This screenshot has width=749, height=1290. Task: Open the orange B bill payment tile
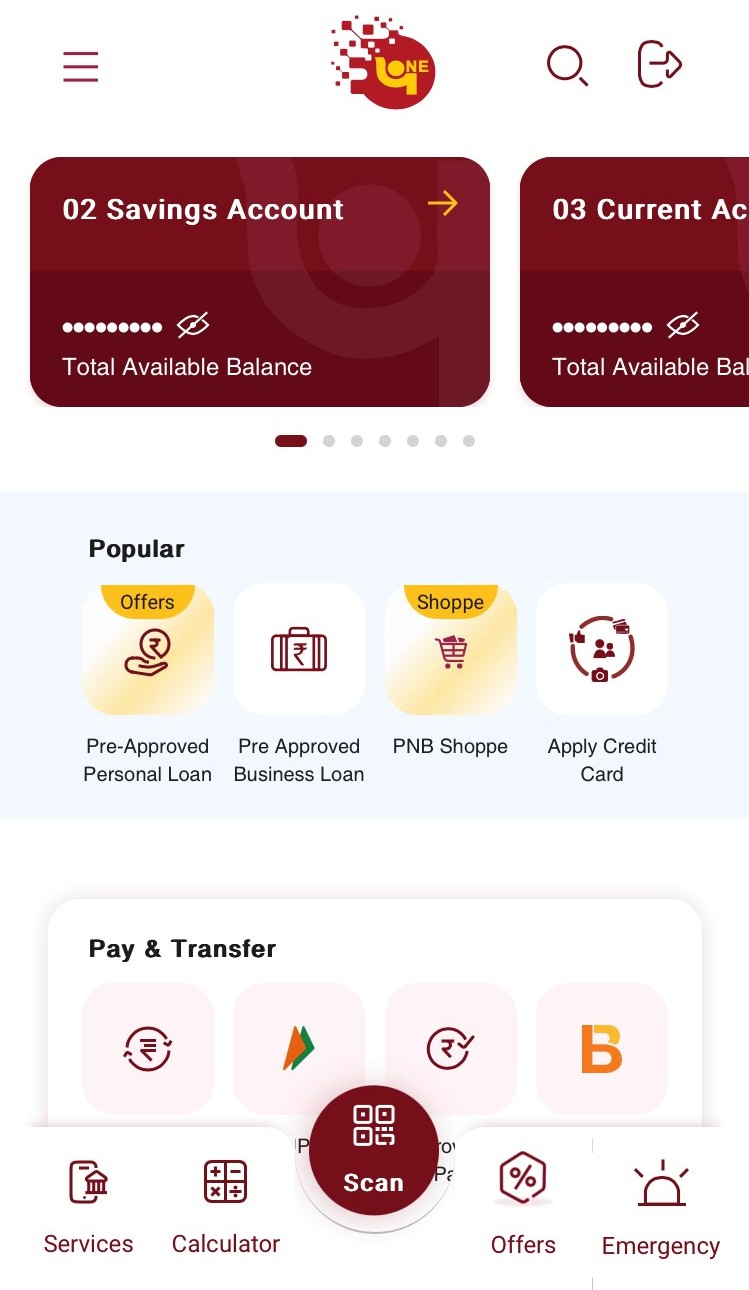click(602, 1048)
